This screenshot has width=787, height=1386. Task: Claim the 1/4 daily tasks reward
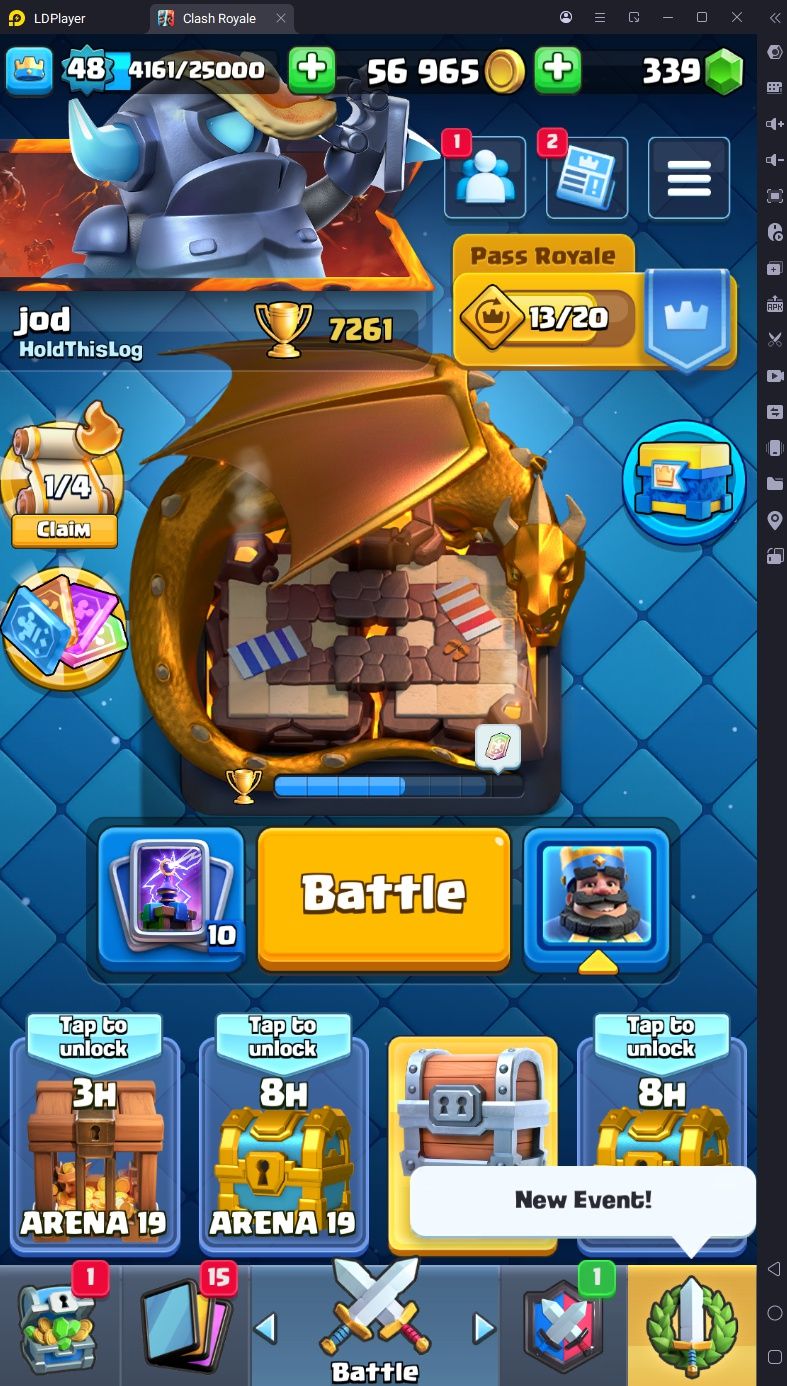tap(64, 530)
